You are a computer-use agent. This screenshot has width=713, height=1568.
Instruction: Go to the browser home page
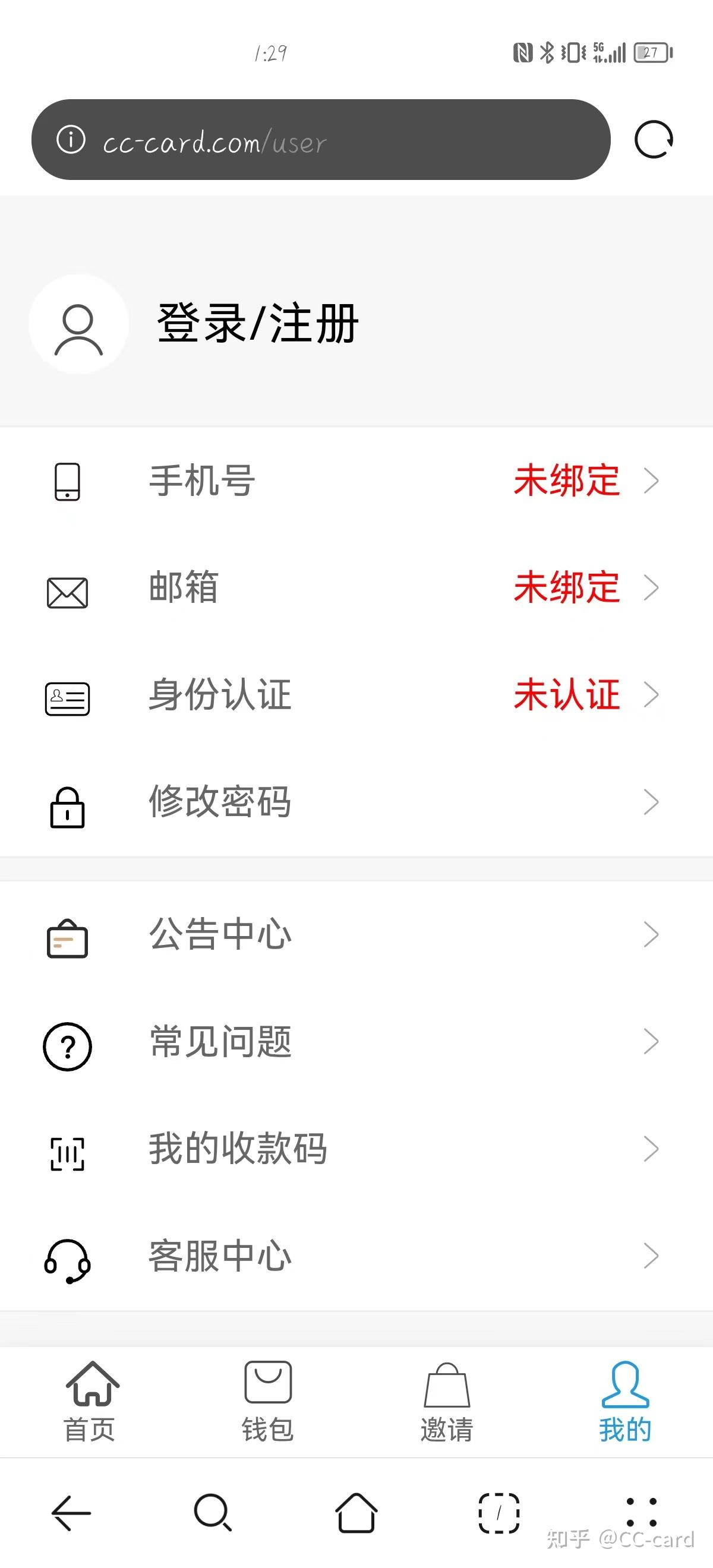(356, 1513)
